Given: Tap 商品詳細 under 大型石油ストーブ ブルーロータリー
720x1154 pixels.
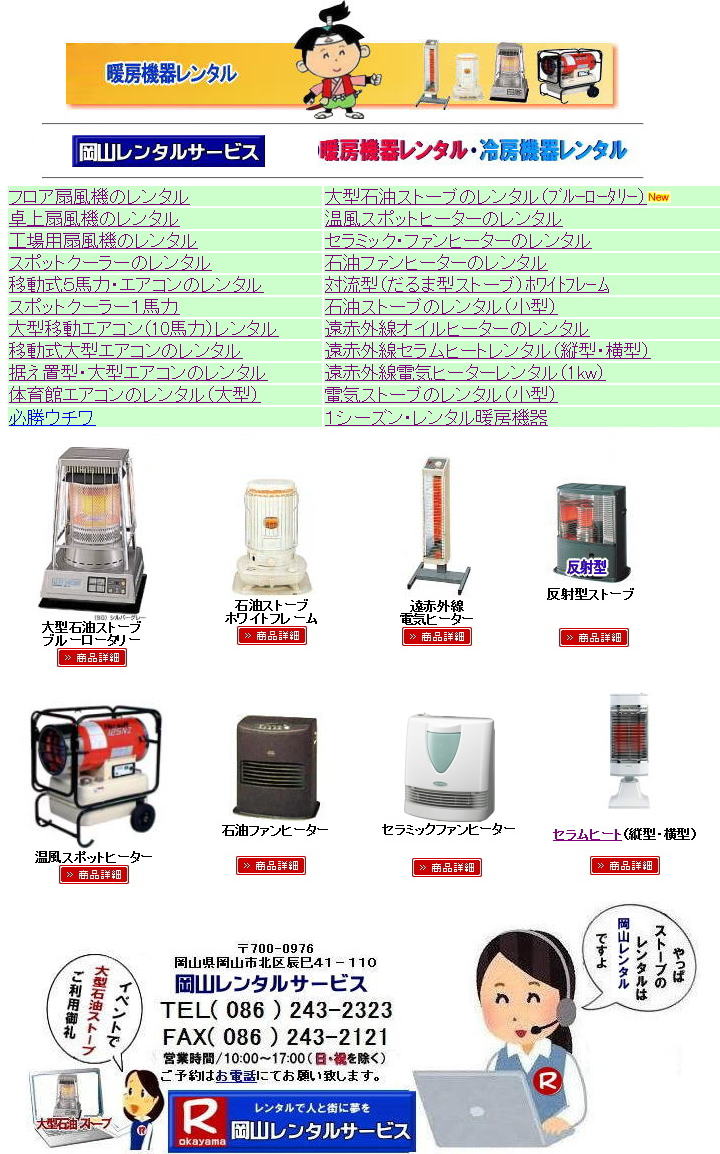Looking at the screenshot, I should (92, 658).
